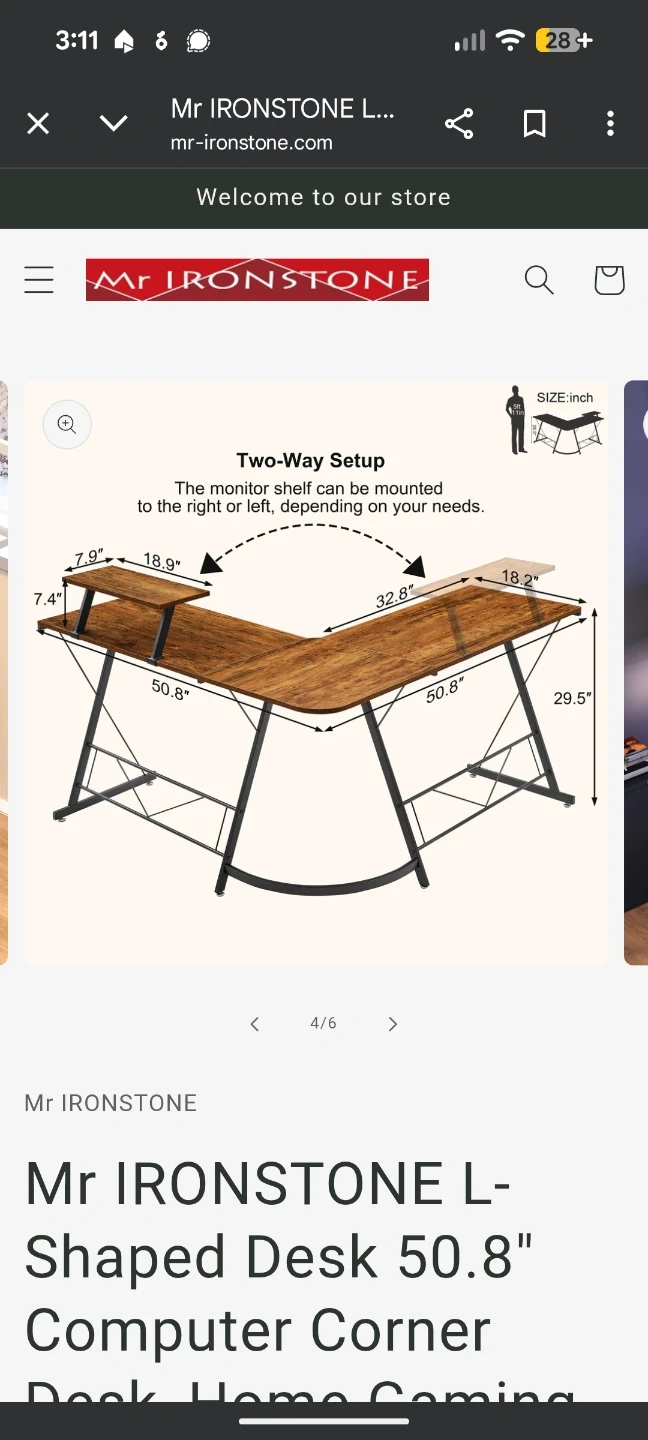This screenshot has height=1440, width=648.
Task: Zoom into the product image
Action: coord(67,424)
